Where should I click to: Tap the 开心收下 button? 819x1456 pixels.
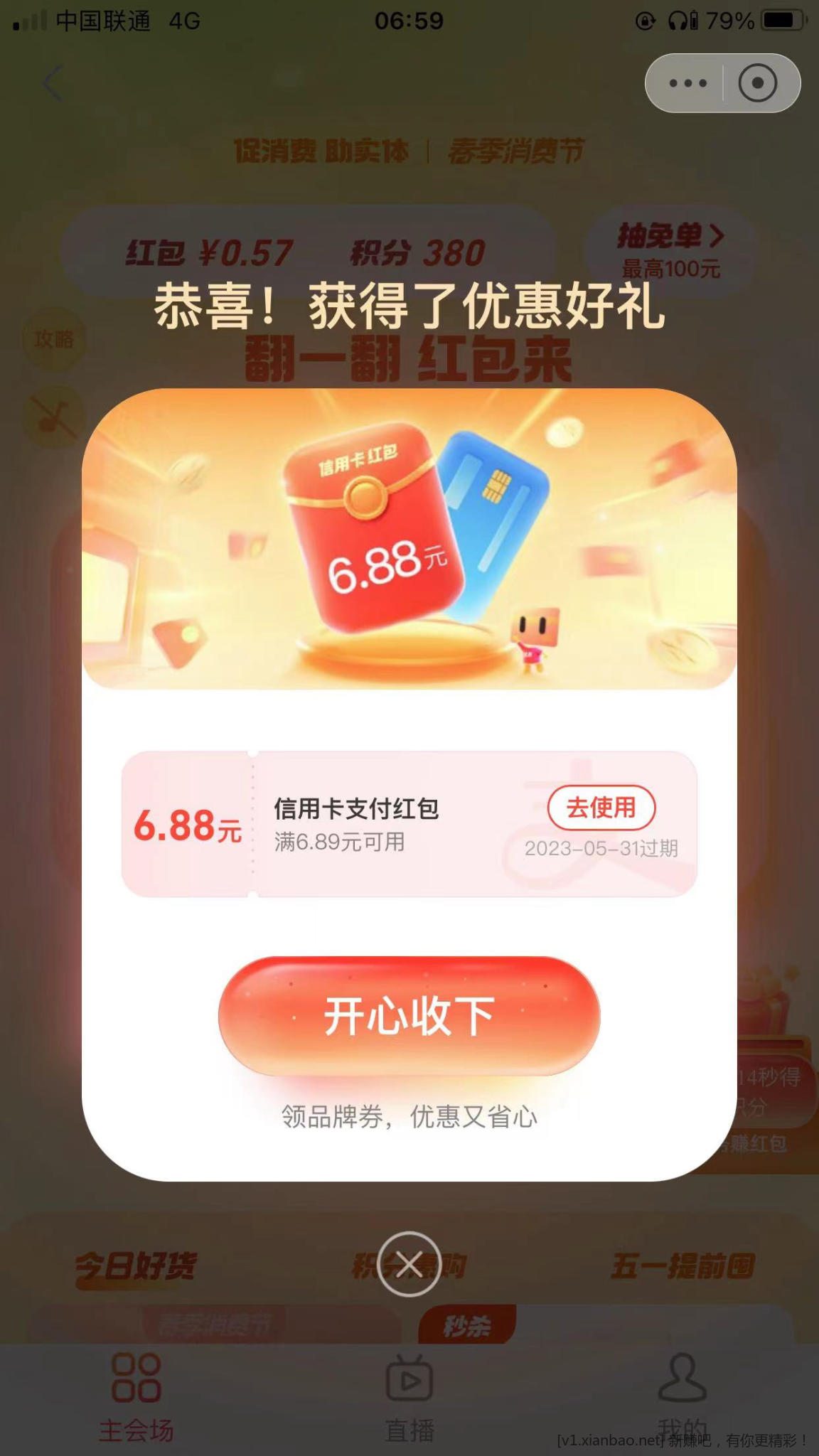click(409, 1015)
